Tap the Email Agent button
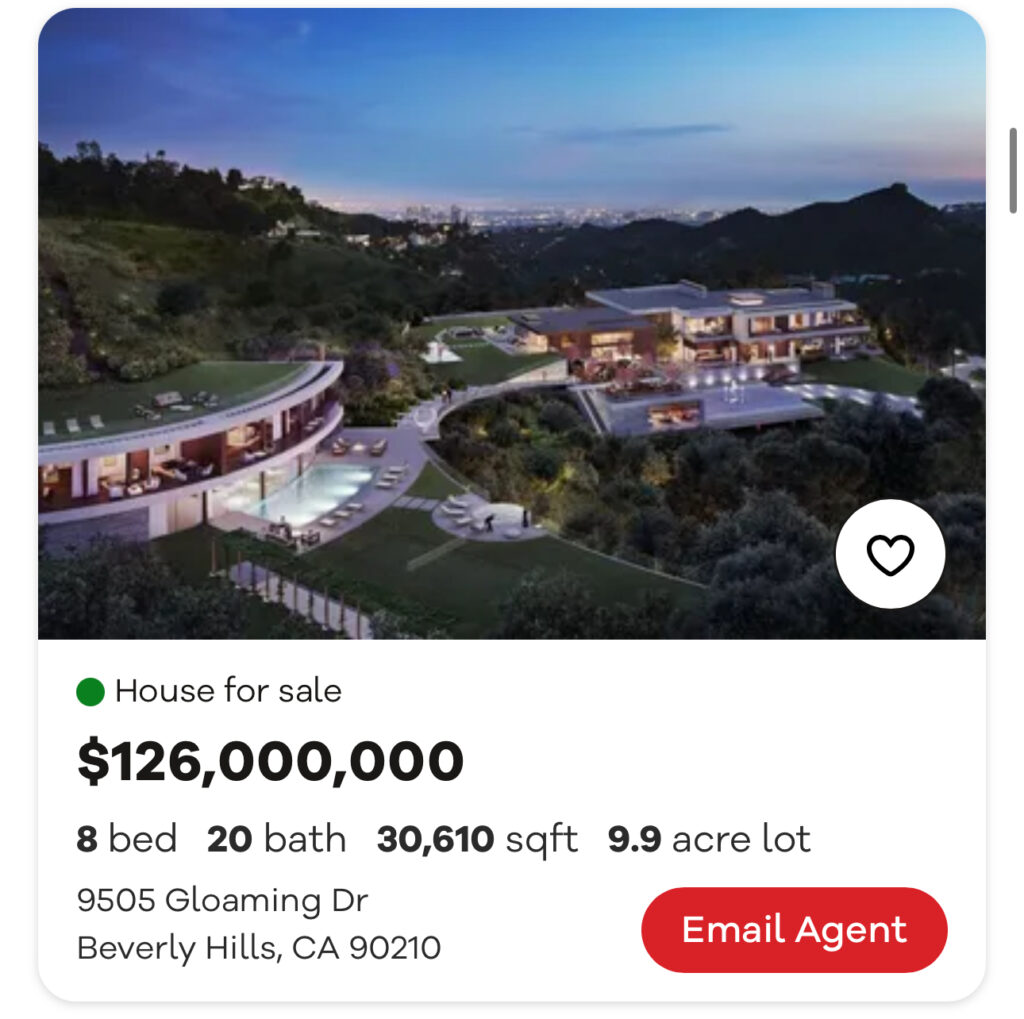Viewport: 1024px width, 1019px height. [794, 930]
